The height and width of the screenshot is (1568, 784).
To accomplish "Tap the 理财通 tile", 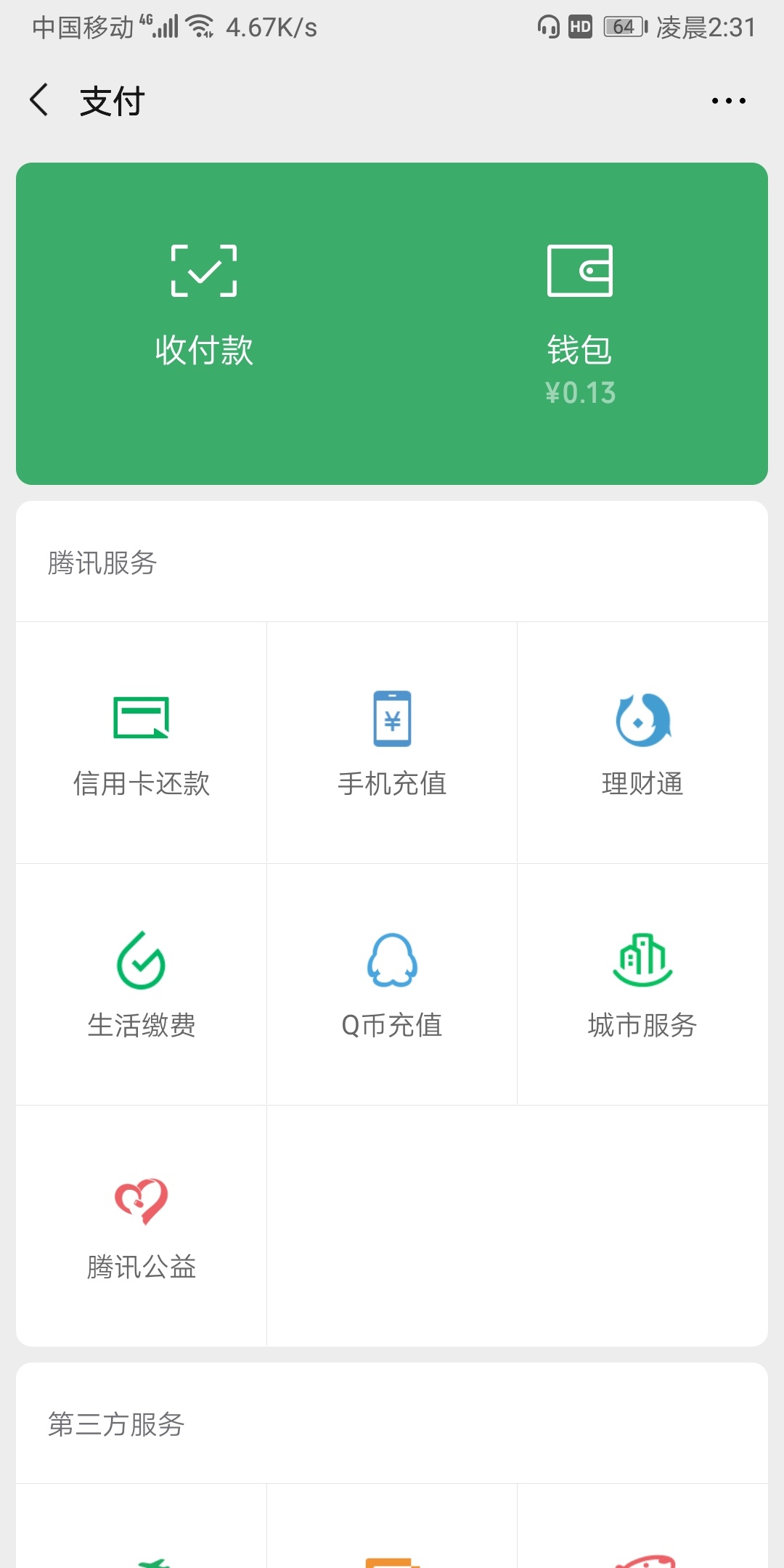I will [x=642, y=743].
